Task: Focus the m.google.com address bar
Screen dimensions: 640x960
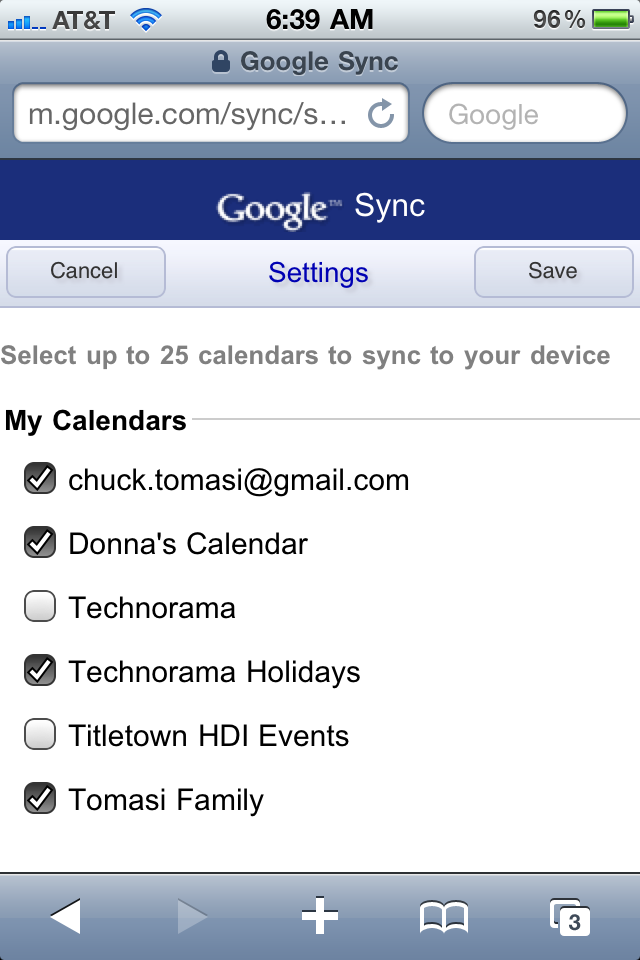Action: point(188,114)
